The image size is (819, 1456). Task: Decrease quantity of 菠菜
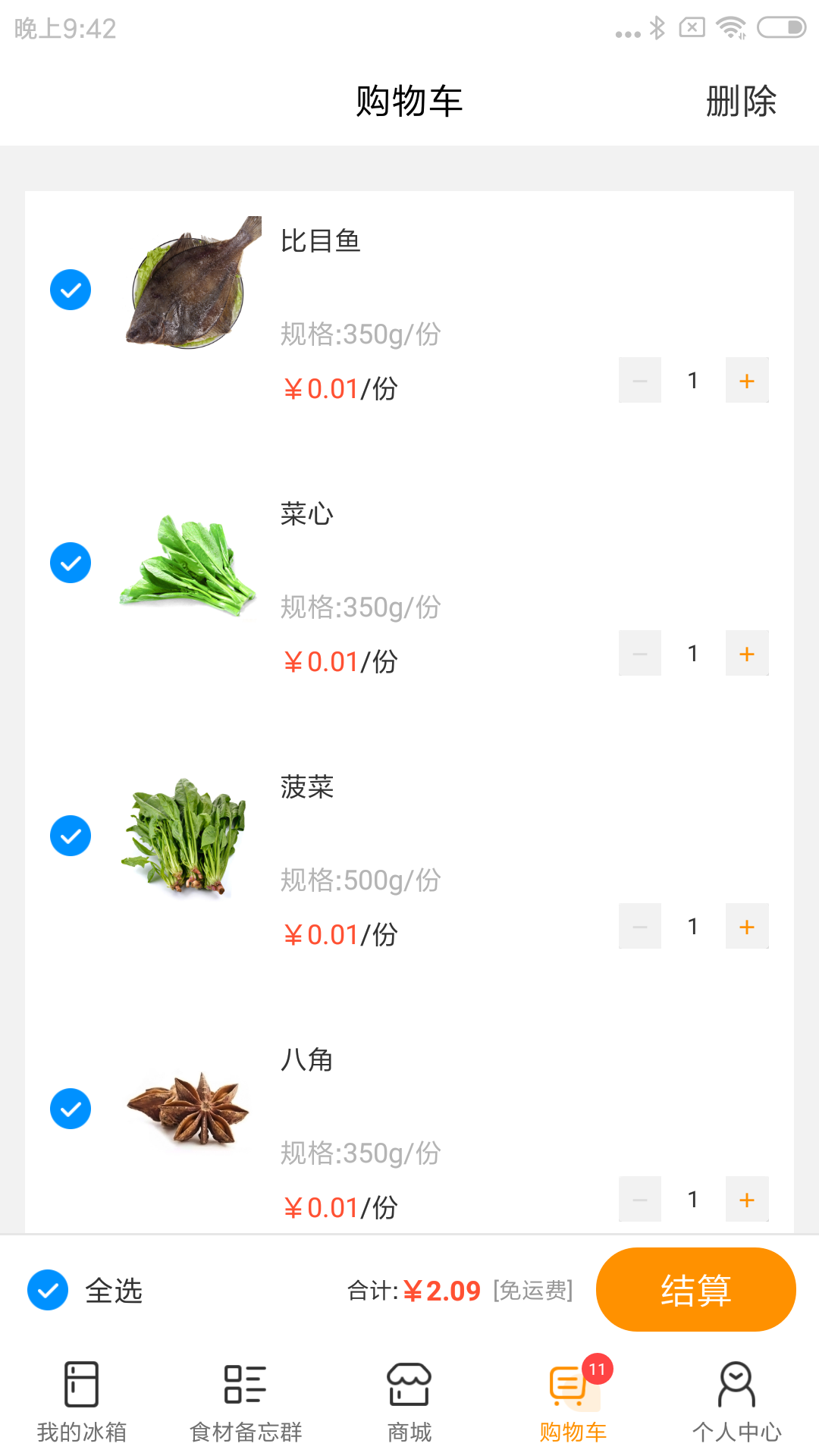[x=640, y=927]
